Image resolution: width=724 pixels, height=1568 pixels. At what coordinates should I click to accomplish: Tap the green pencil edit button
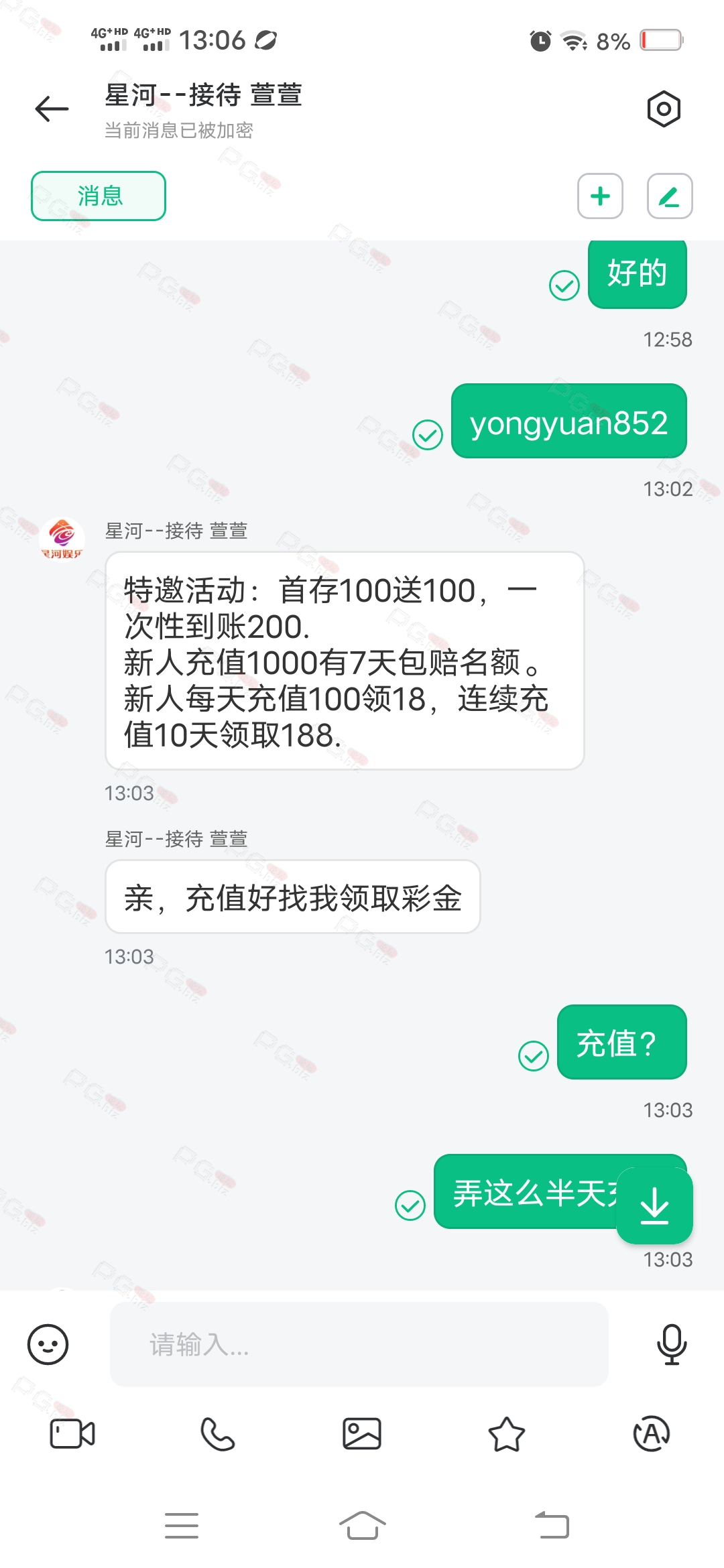tap(669, 196)
